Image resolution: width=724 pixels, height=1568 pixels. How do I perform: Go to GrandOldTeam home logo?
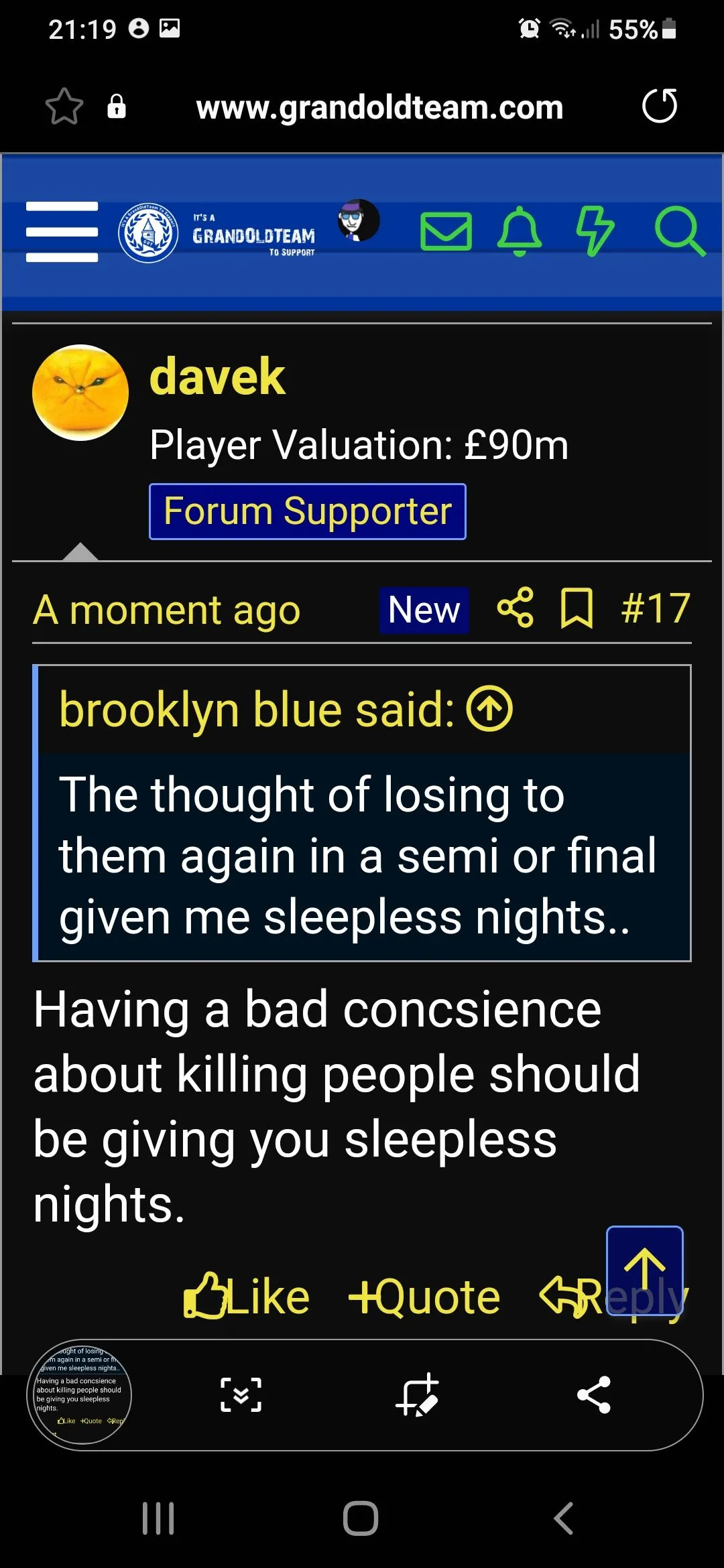pyautogui.click(x=217, y=233)
